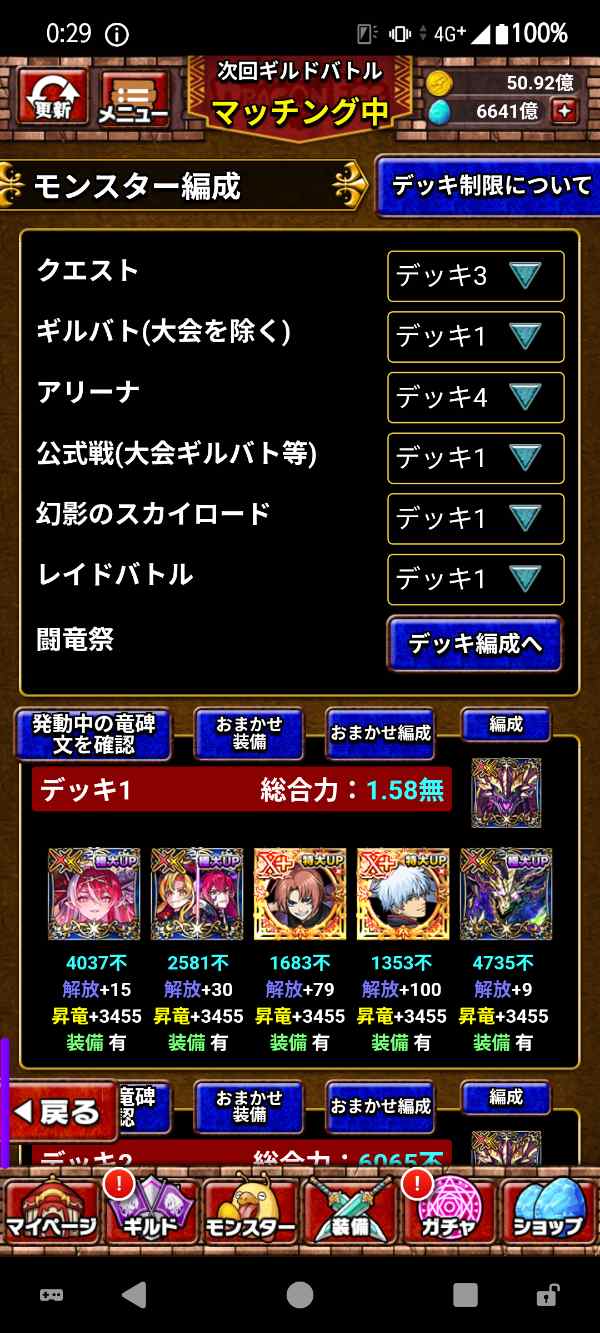Open デッキ制限について info
The height and width of the screenshot is (1333, 600).
(x=490, y=185)
